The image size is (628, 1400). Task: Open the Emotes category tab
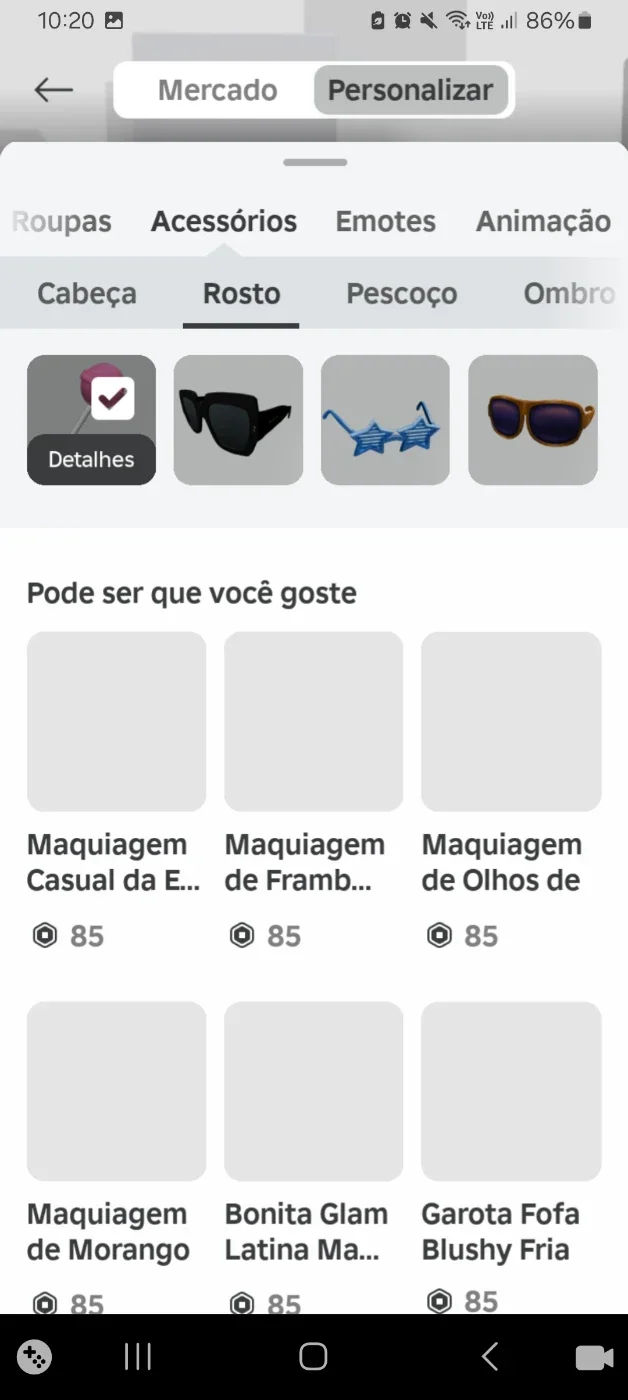[x=385, y=221]
